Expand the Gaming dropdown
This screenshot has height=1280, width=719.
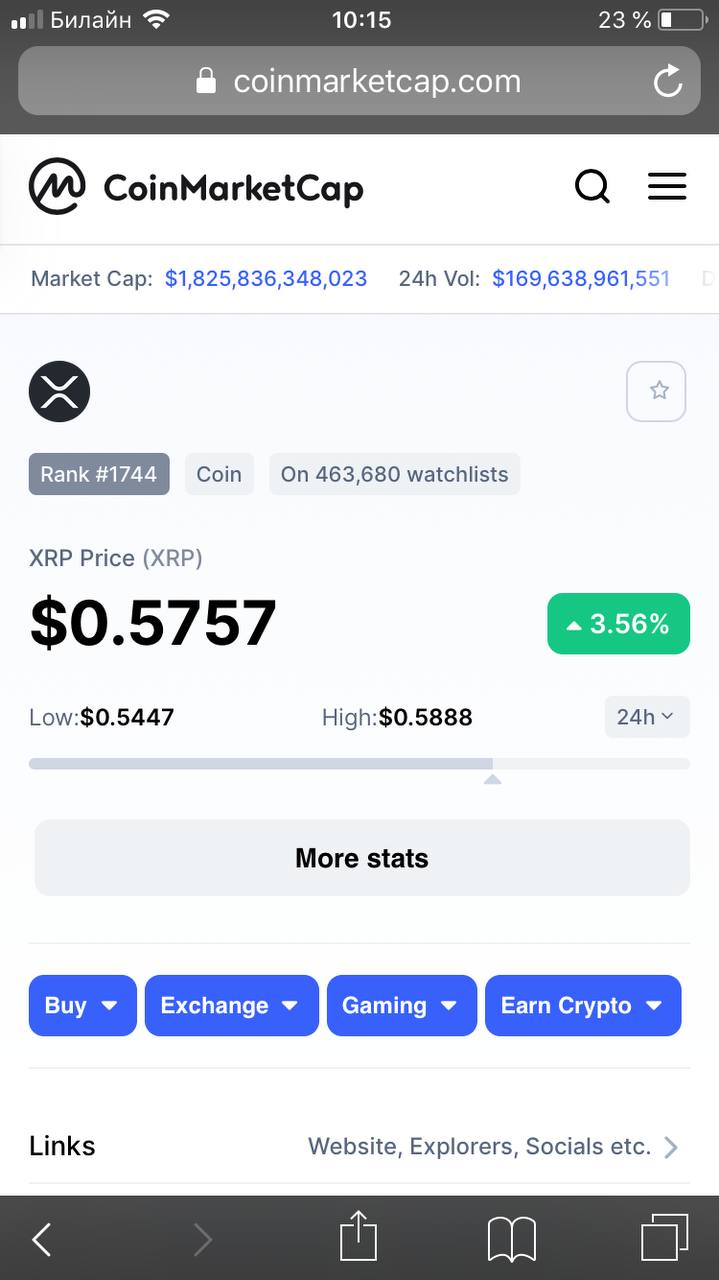click(401, 1006)
